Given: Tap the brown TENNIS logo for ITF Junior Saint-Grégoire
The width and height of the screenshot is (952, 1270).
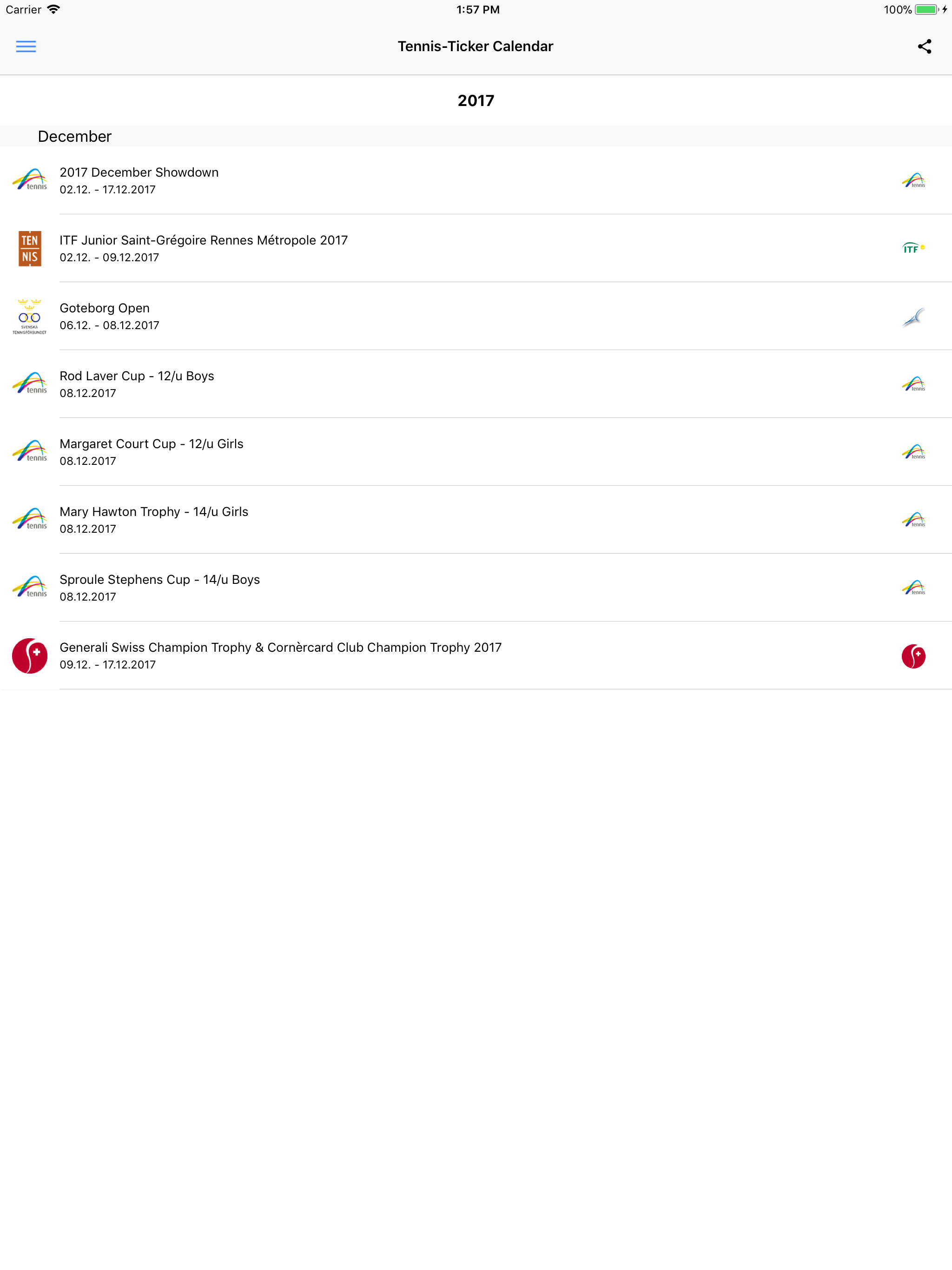Looking at the screenshot, I should (x=30, y=248).
